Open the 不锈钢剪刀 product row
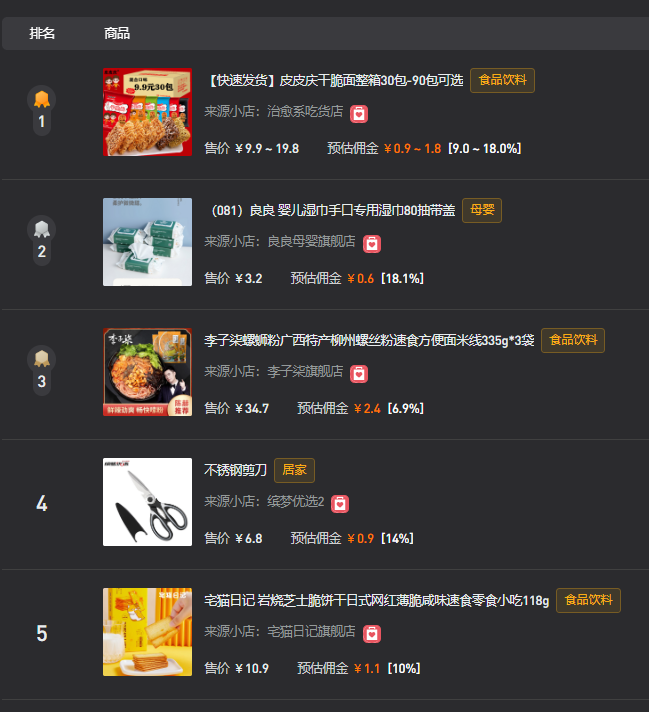649x712 pixels. pyautogui.click(x=235, y=470)
